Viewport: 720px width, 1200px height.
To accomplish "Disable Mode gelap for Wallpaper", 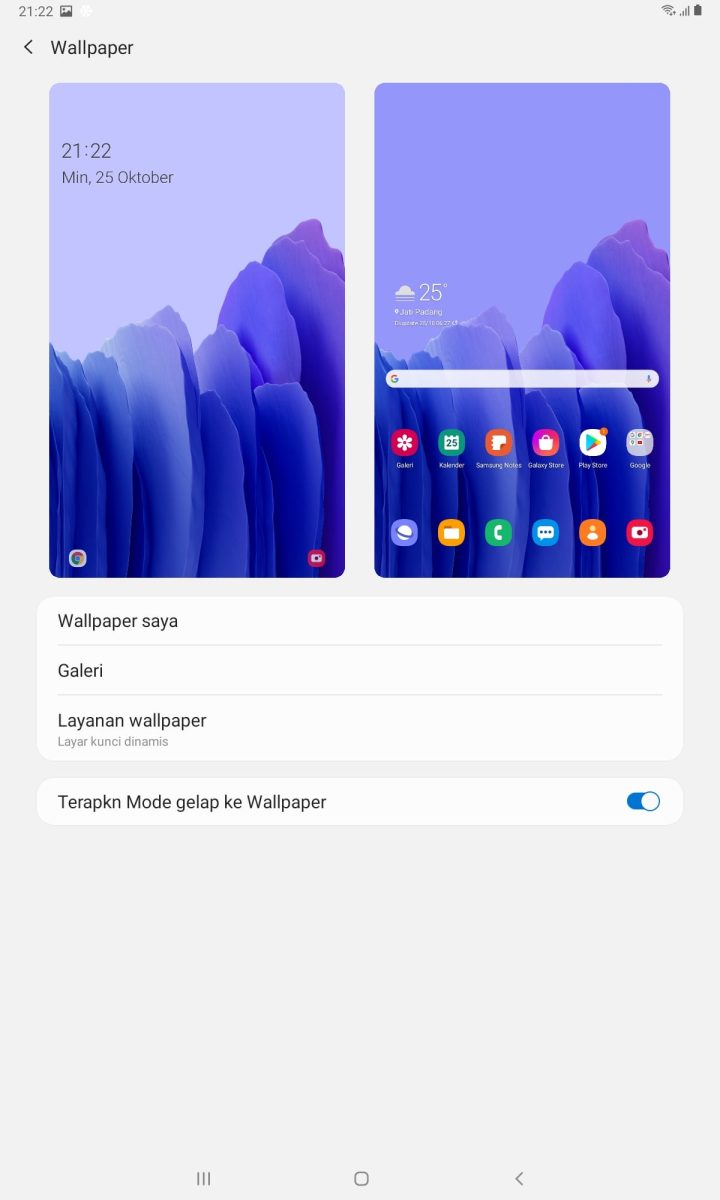I will coord(643,801).
